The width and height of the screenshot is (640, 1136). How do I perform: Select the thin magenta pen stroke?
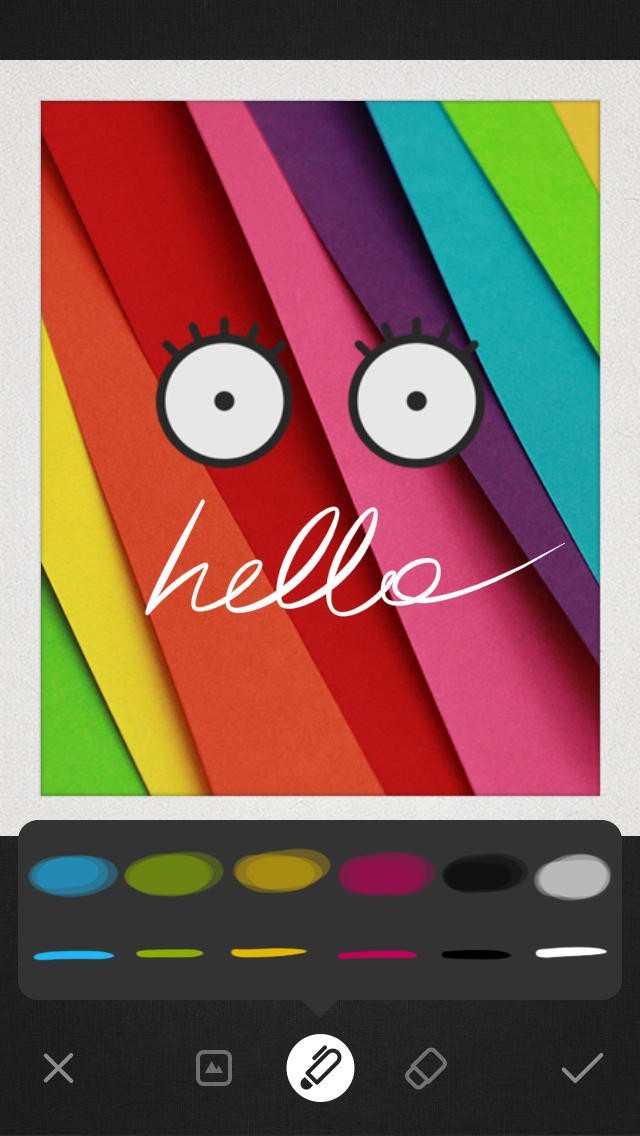[x=378, y=955]
